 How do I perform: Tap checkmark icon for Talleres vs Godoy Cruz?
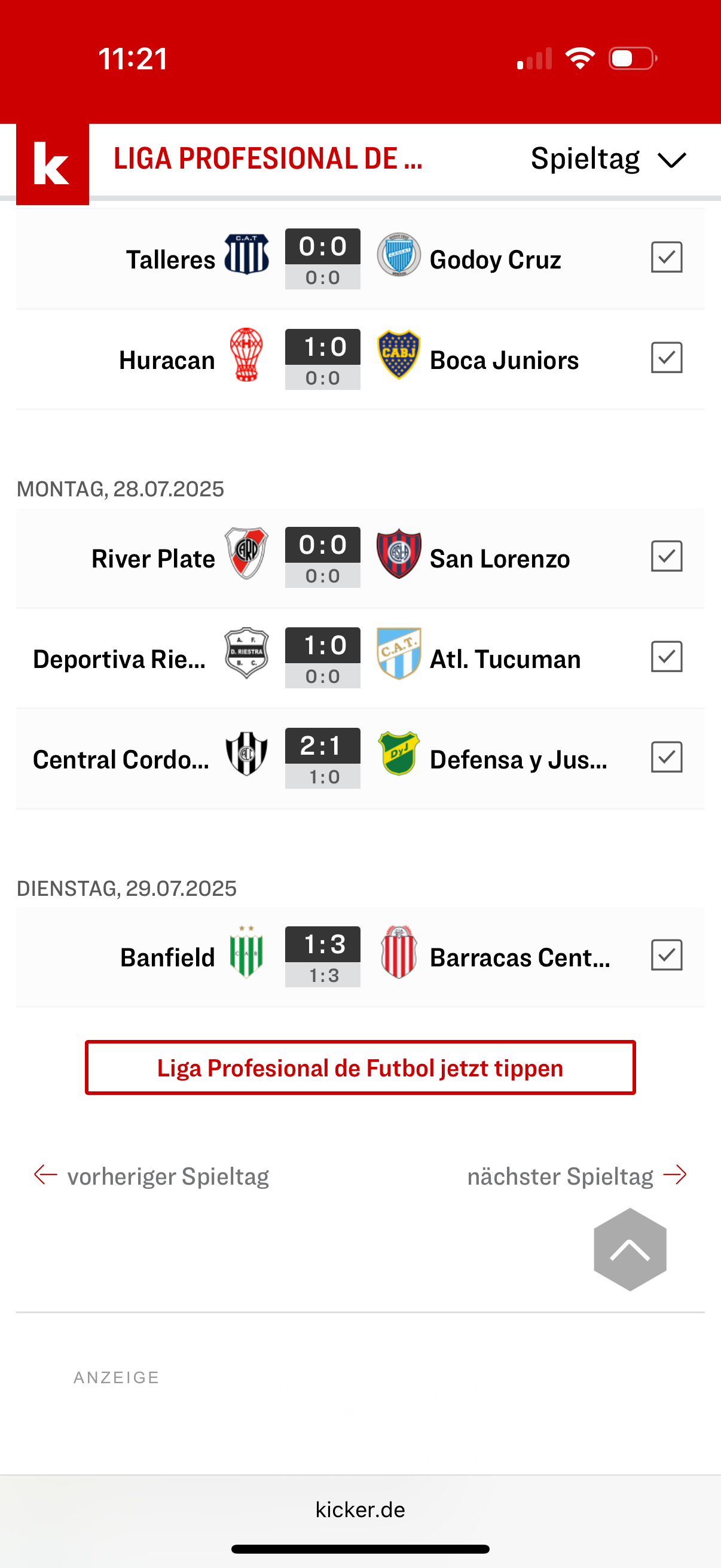click(666, 258)
